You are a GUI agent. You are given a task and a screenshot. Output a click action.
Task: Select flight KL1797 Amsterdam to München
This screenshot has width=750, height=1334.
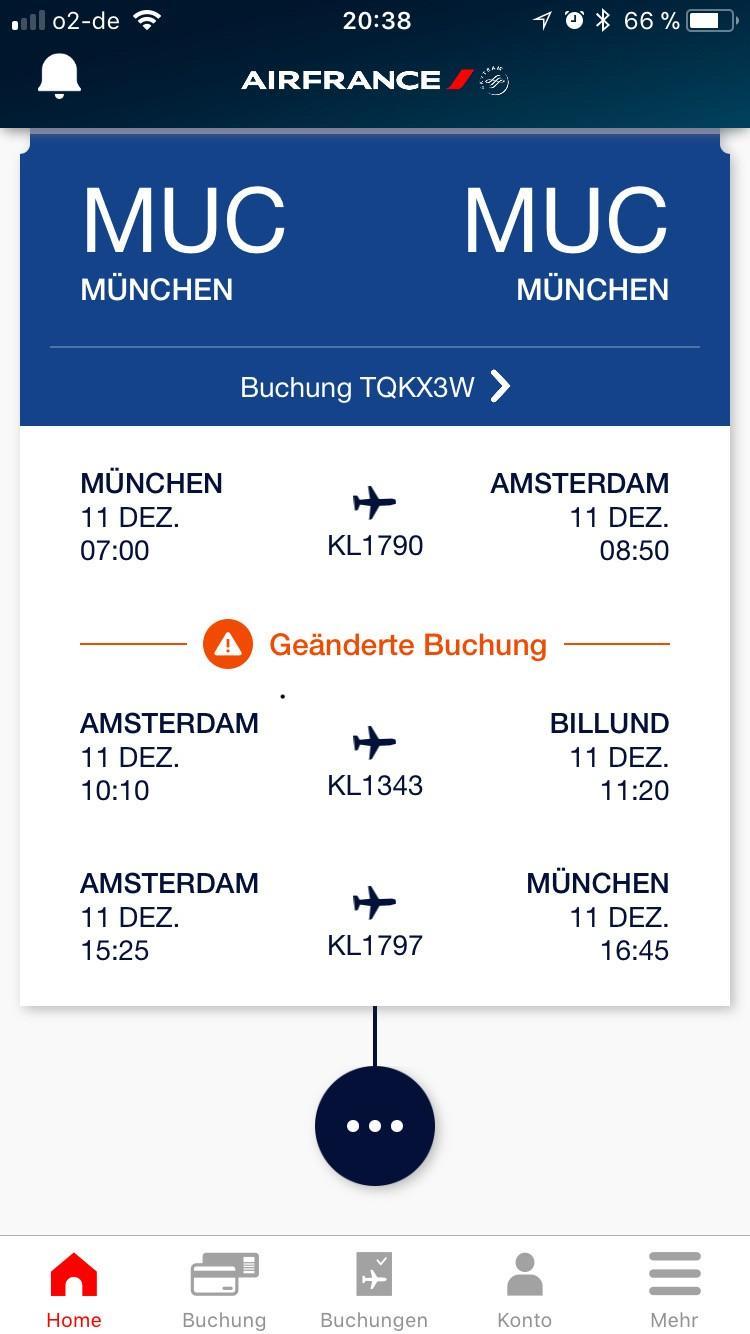(375, 917)
